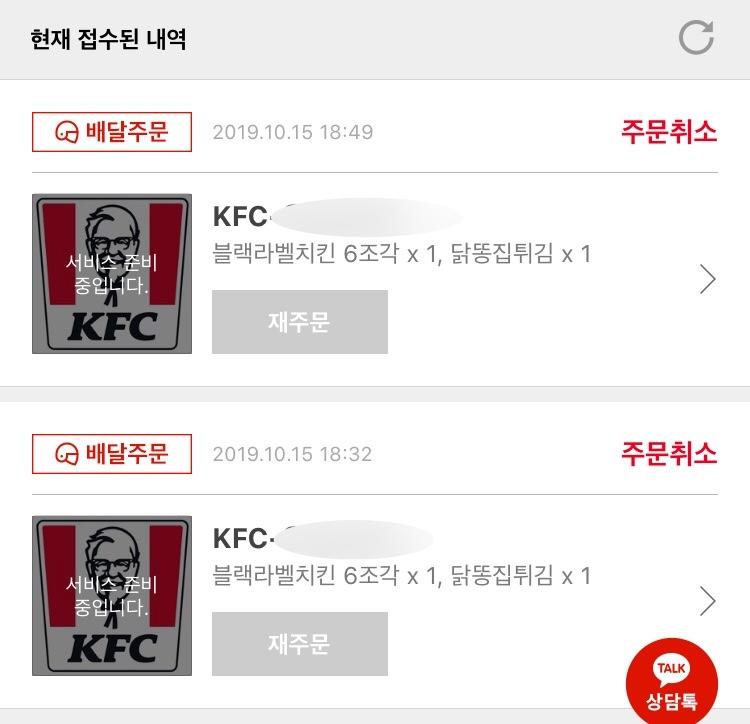Open details chevron for the 18:49 order

(x=708, y=279)
